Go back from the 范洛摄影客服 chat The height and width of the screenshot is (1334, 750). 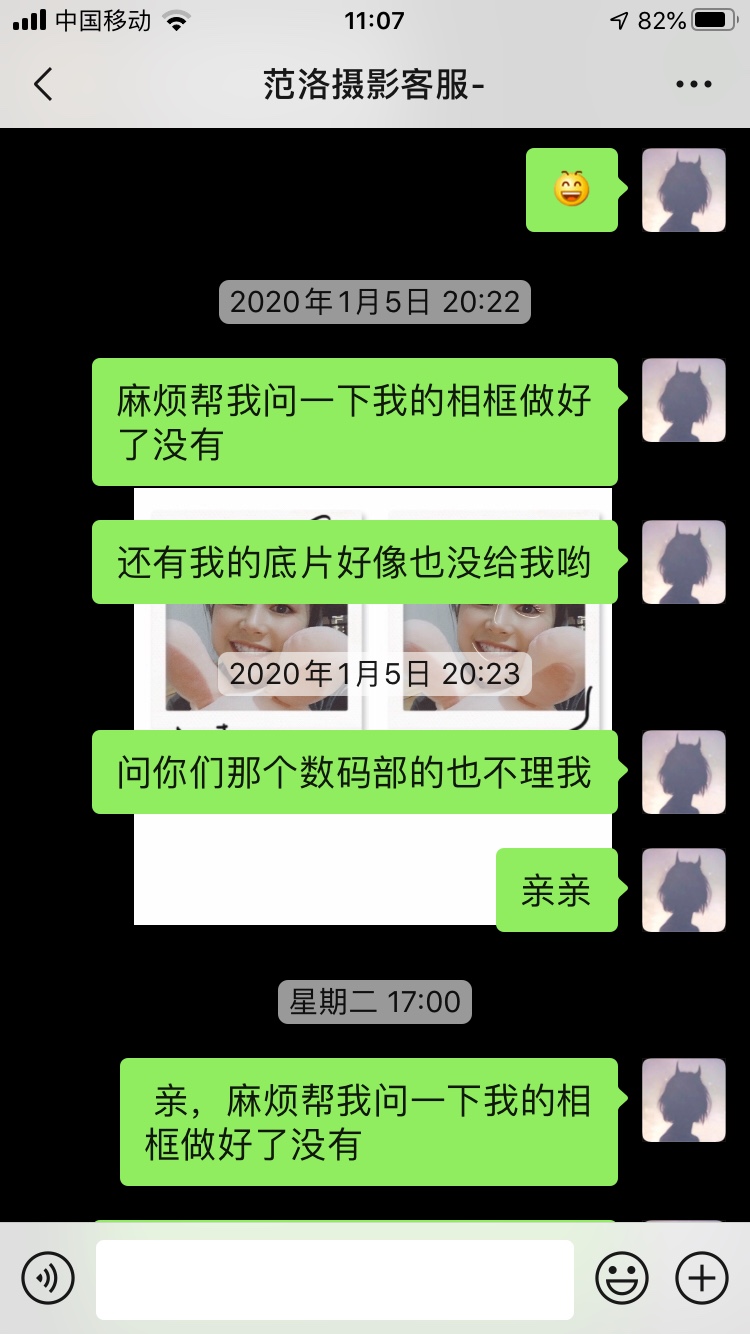[42, 84]
